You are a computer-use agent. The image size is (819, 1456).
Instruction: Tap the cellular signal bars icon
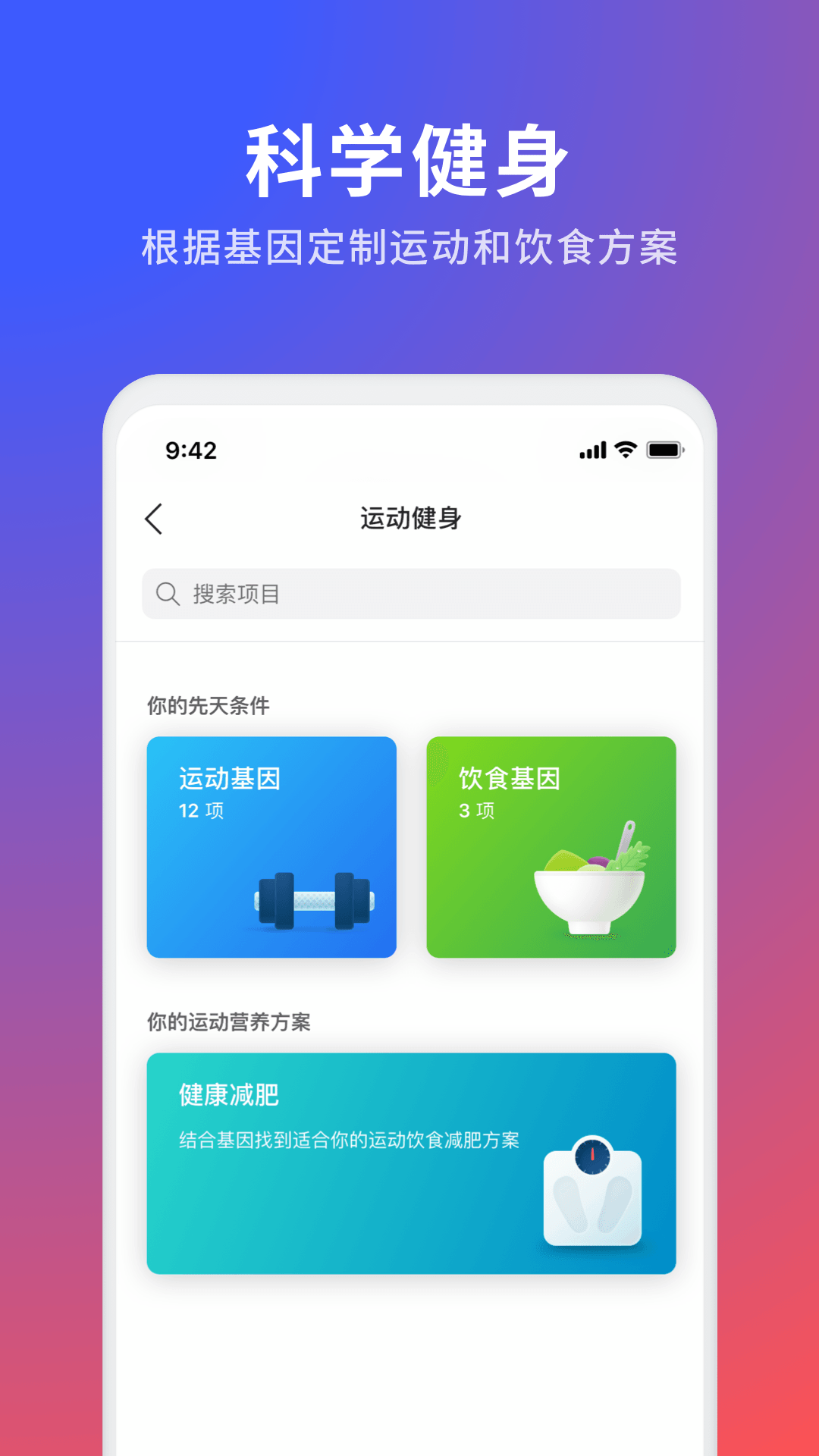click(592, 450)
